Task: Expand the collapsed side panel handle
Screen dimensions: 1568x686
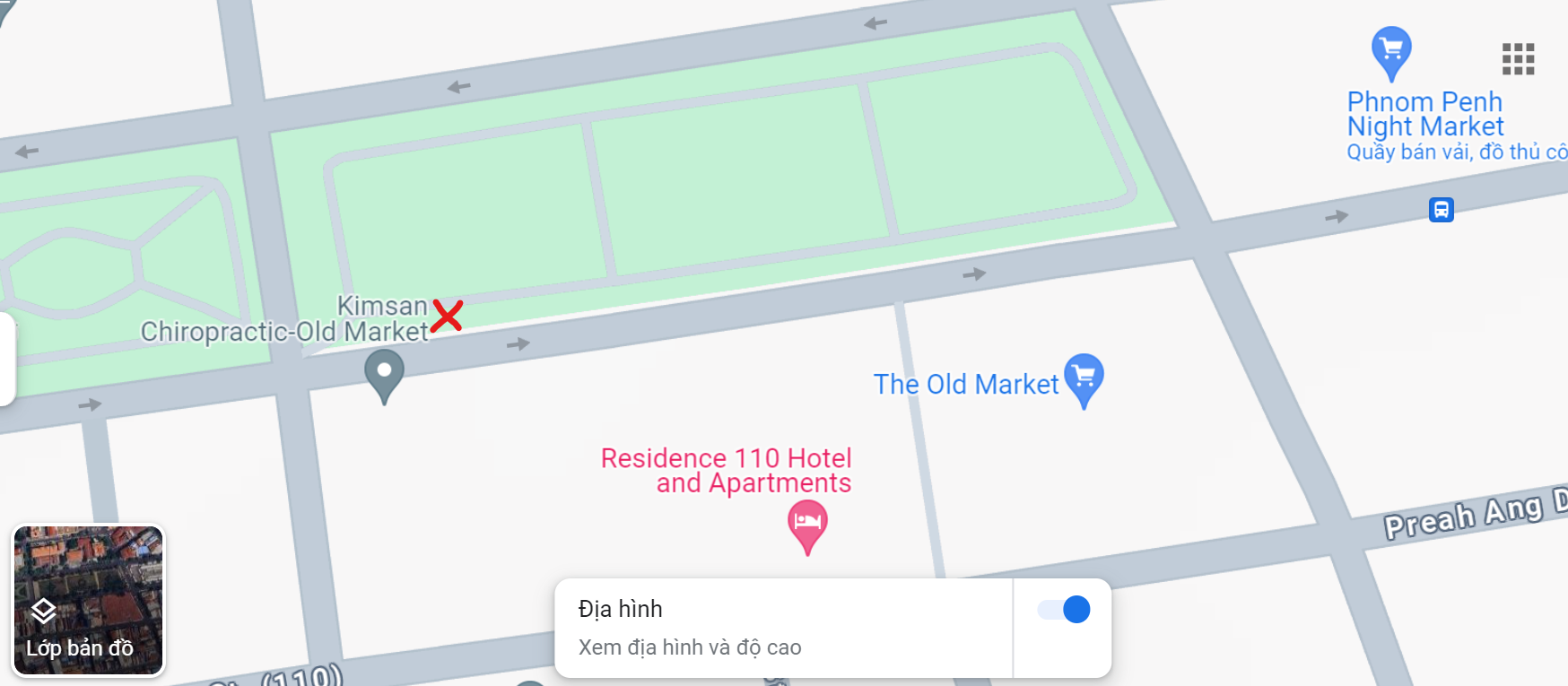Action: [x=6, y=359]
